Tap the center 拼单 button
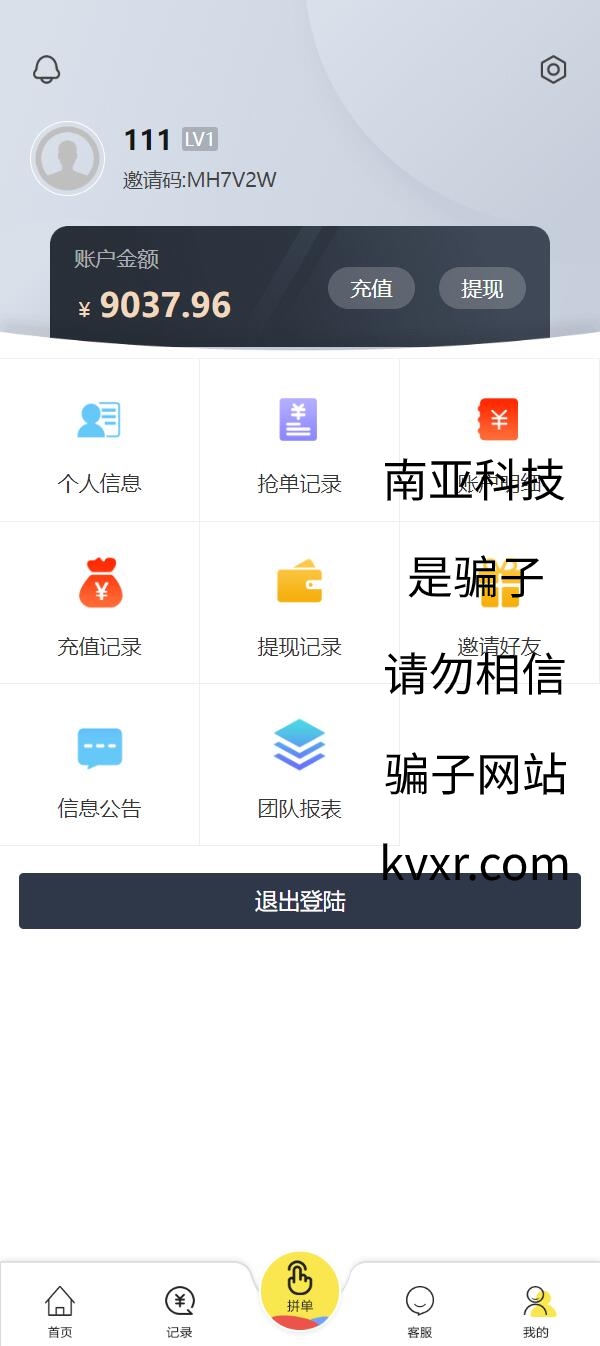Viewport: 600px width, 1346px height. click(x=300, y=1288)
